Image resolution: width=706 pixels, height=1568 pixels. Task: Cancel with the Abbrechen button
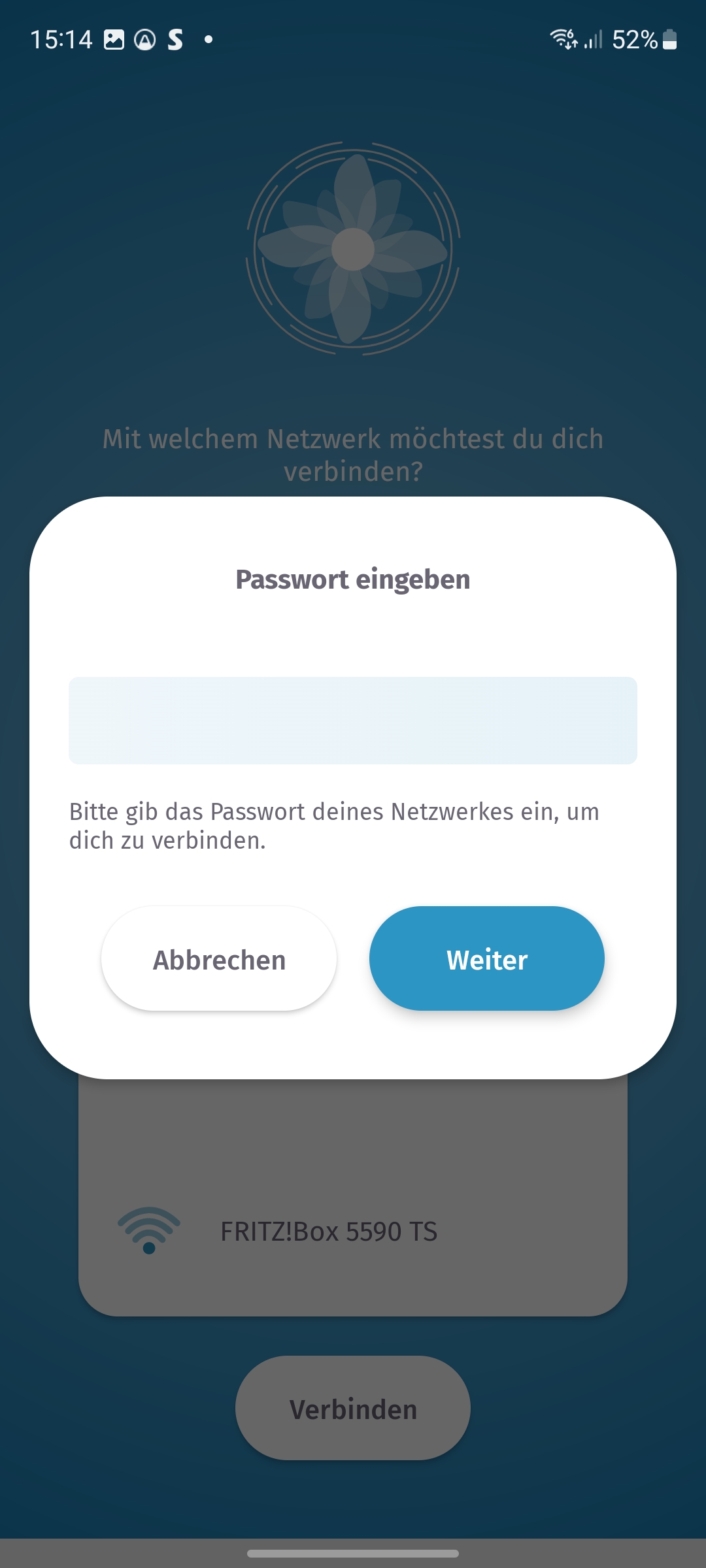click(219, 958)
